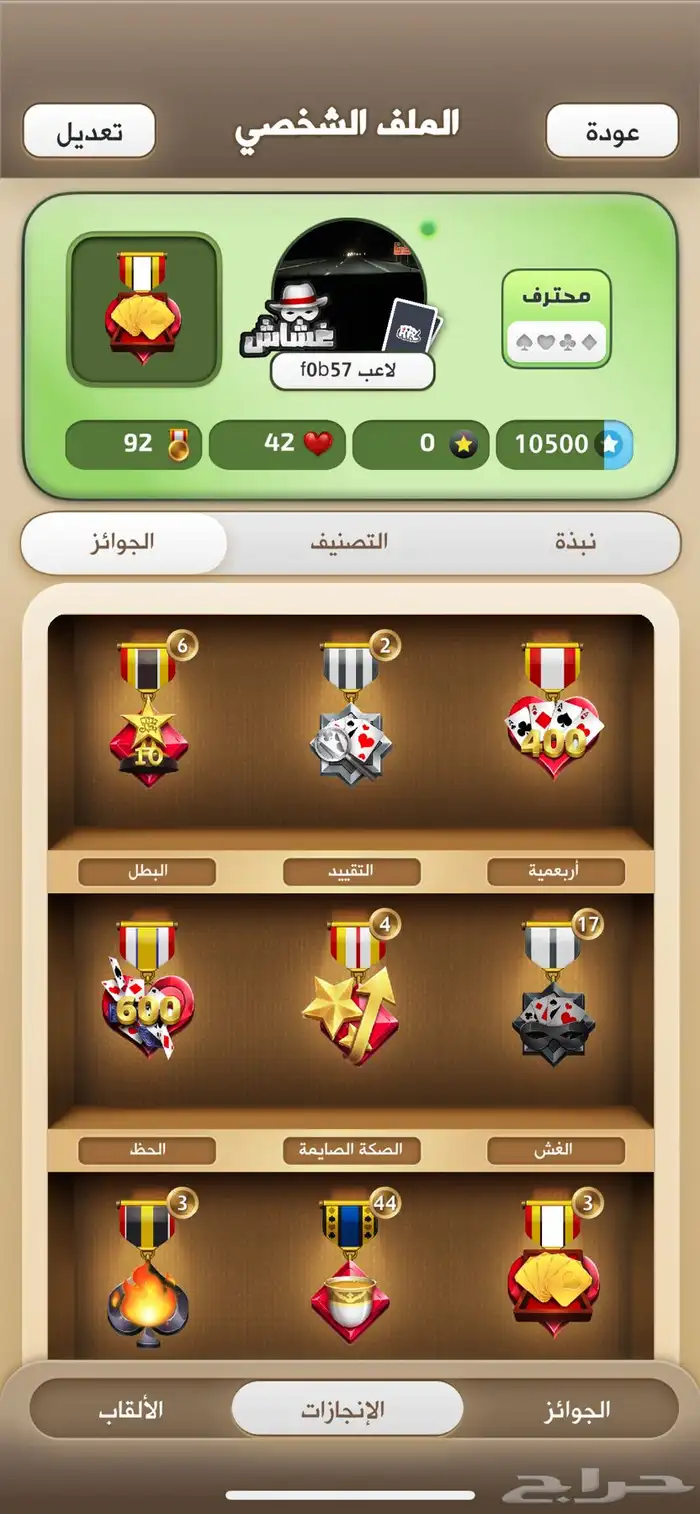700x1514 pixels.
Task: Switch to the التصنيف tab
Action: pyautogui.click(x=348, y=543)
